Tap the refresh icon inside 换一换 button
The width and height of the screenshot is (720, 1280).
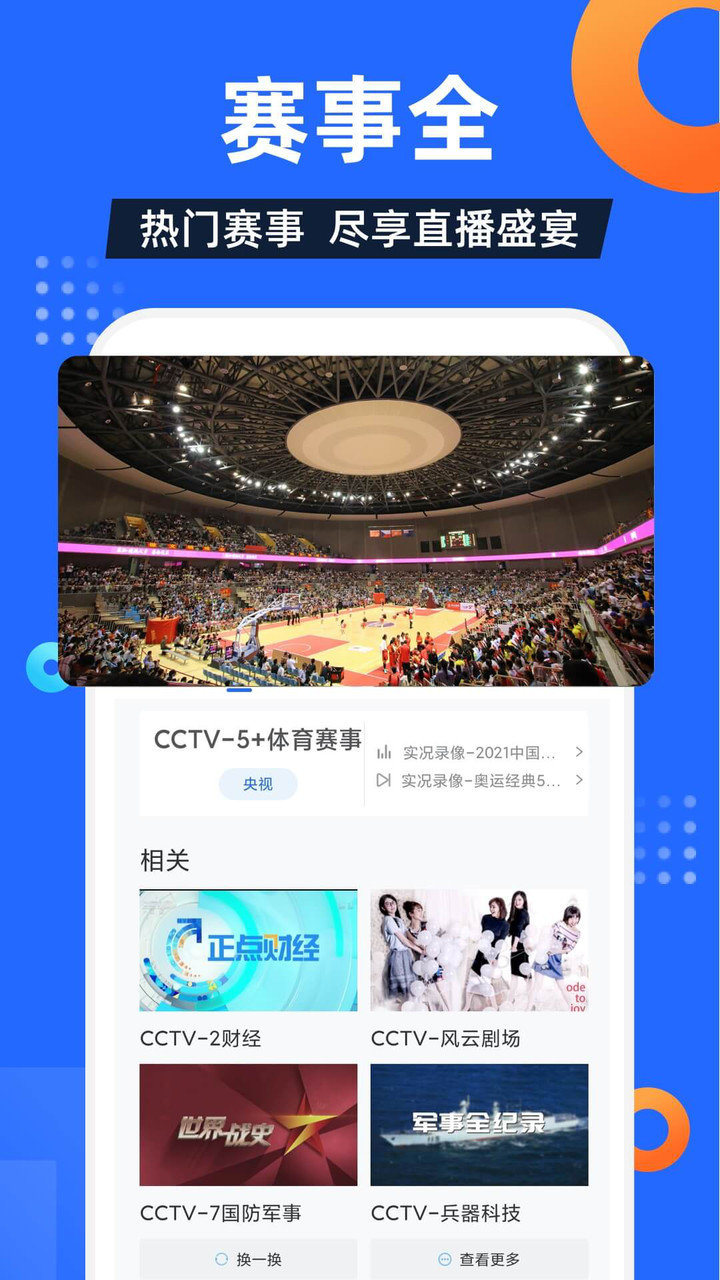[220, 1256]
